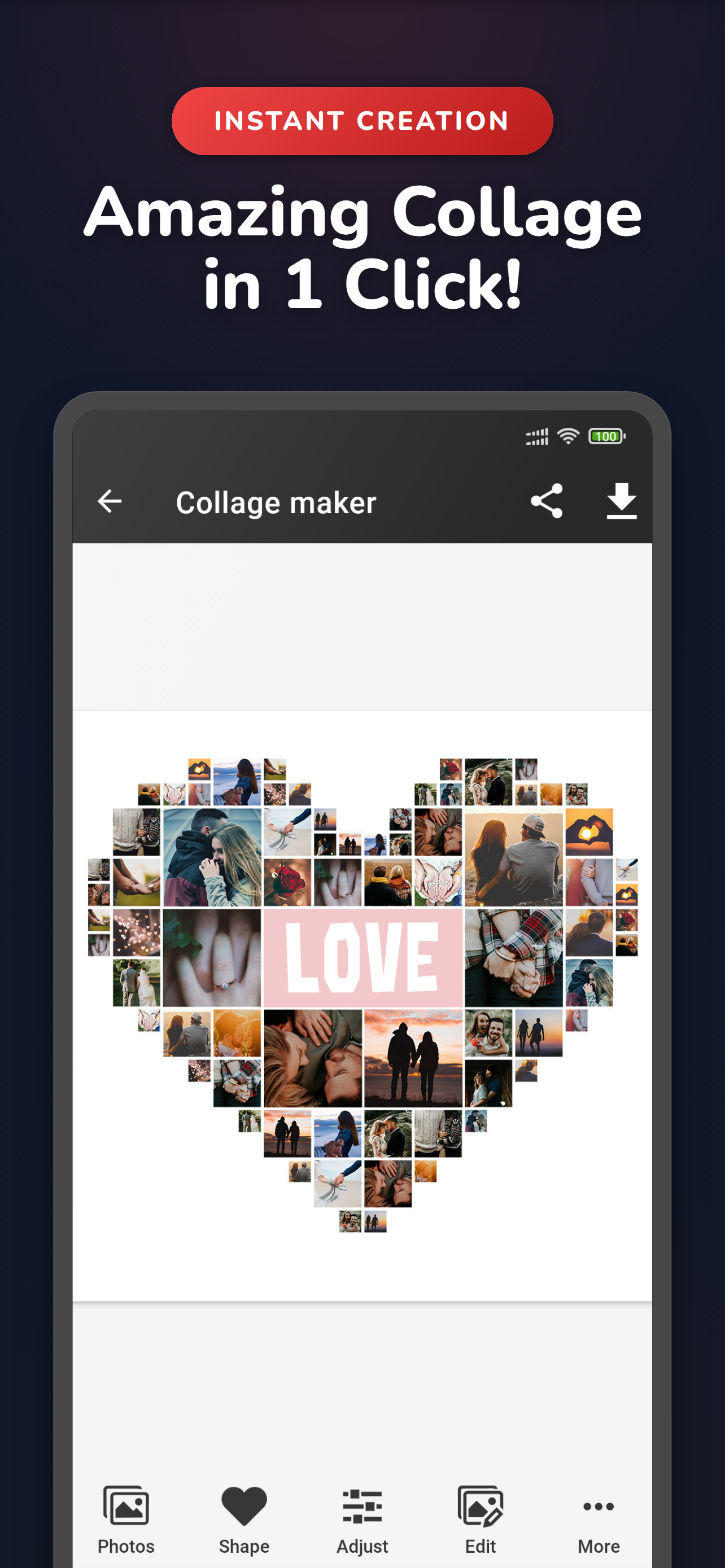Tap the cellular signal icon
Image resolution: width=725 pixels, height=1568 pixels.
click(538, 436)
